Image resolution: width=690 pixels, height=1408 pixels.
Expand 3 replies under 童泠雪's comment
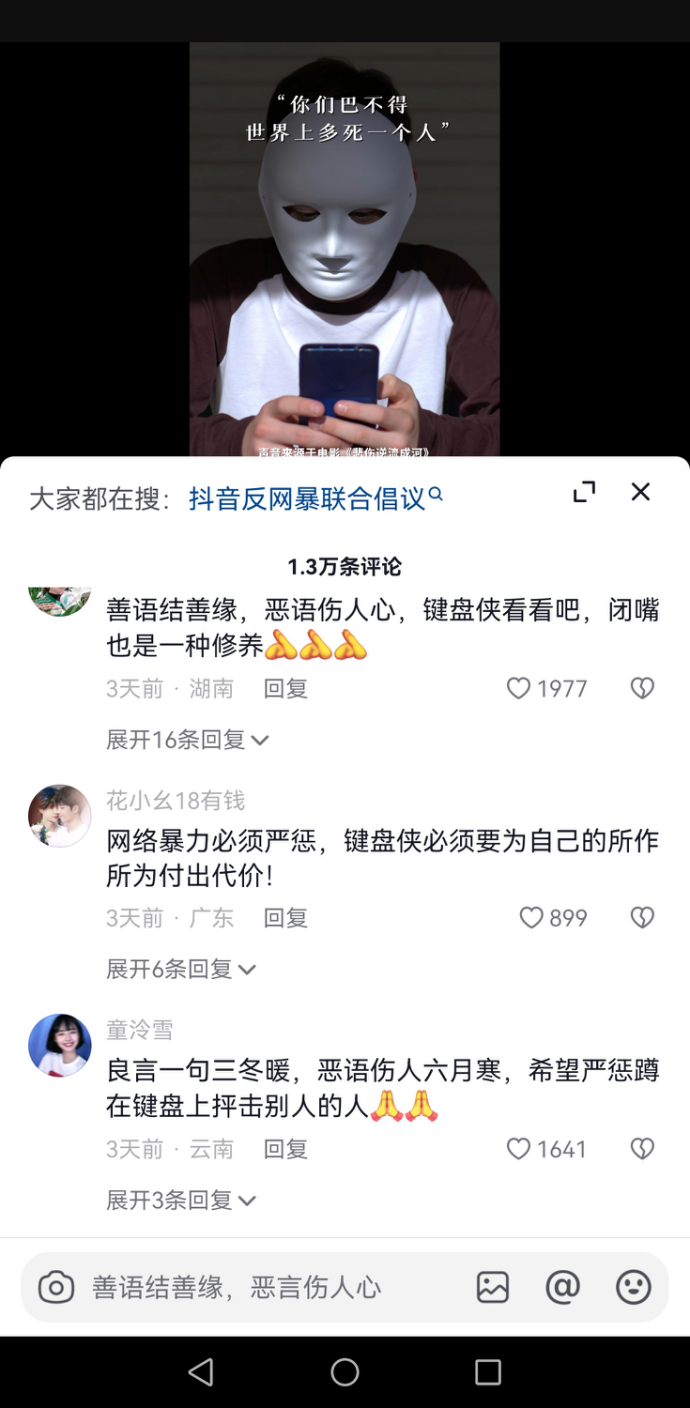181,1200
